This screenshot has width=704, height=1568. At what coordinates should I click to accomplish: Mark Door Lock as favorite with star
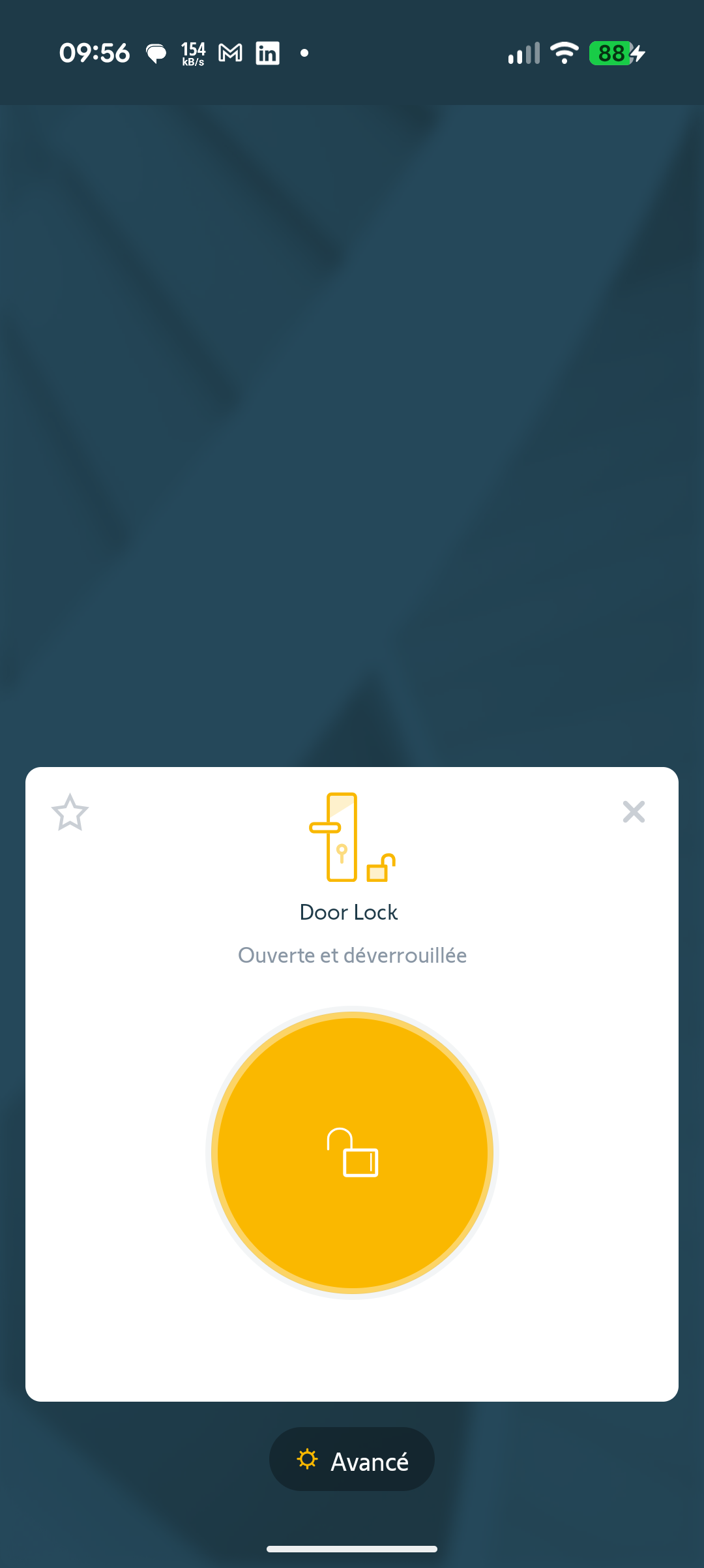[70, 813]
